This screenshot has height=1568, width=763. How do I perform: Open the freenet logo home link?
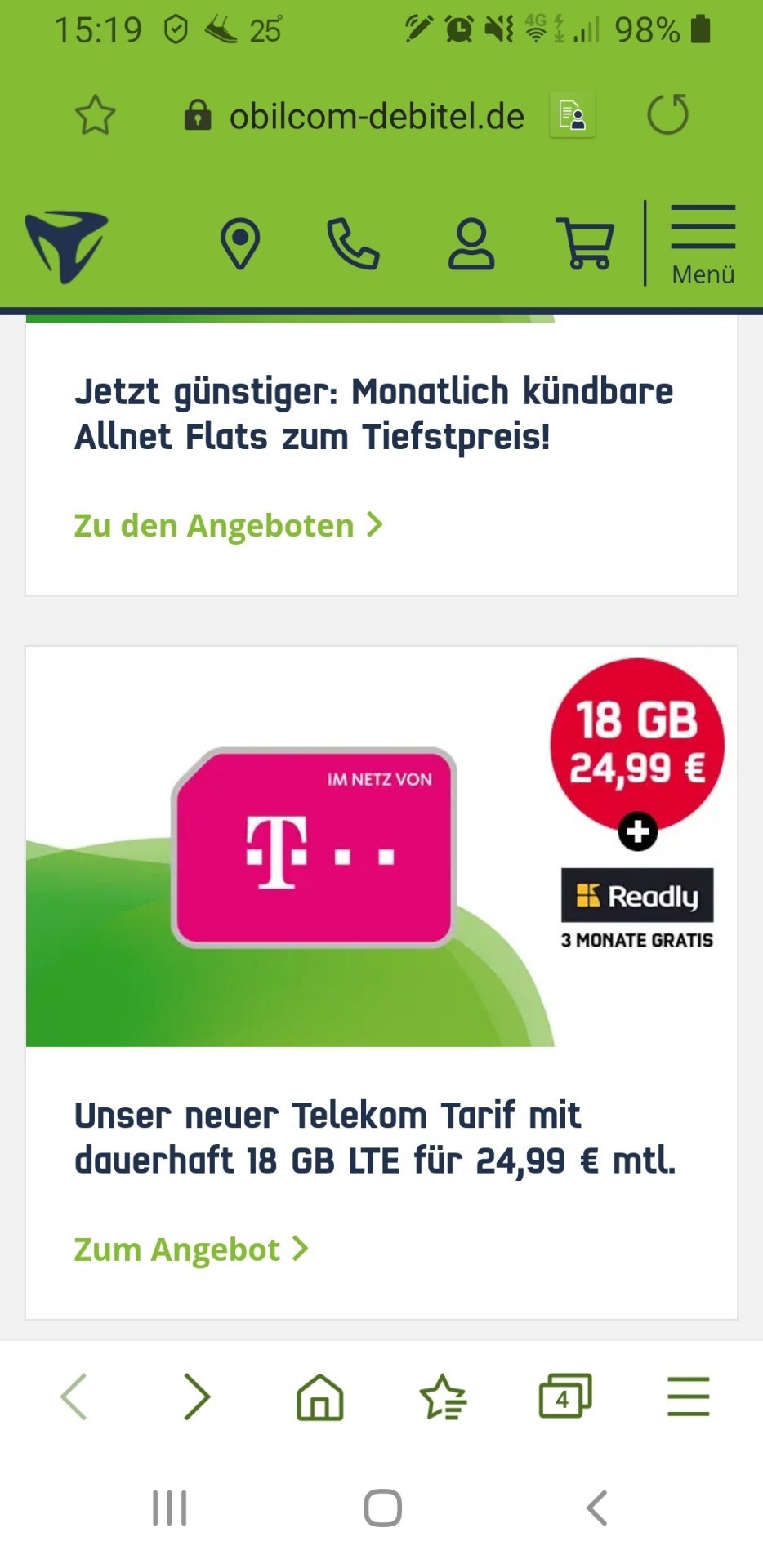[x=66, y=247]
